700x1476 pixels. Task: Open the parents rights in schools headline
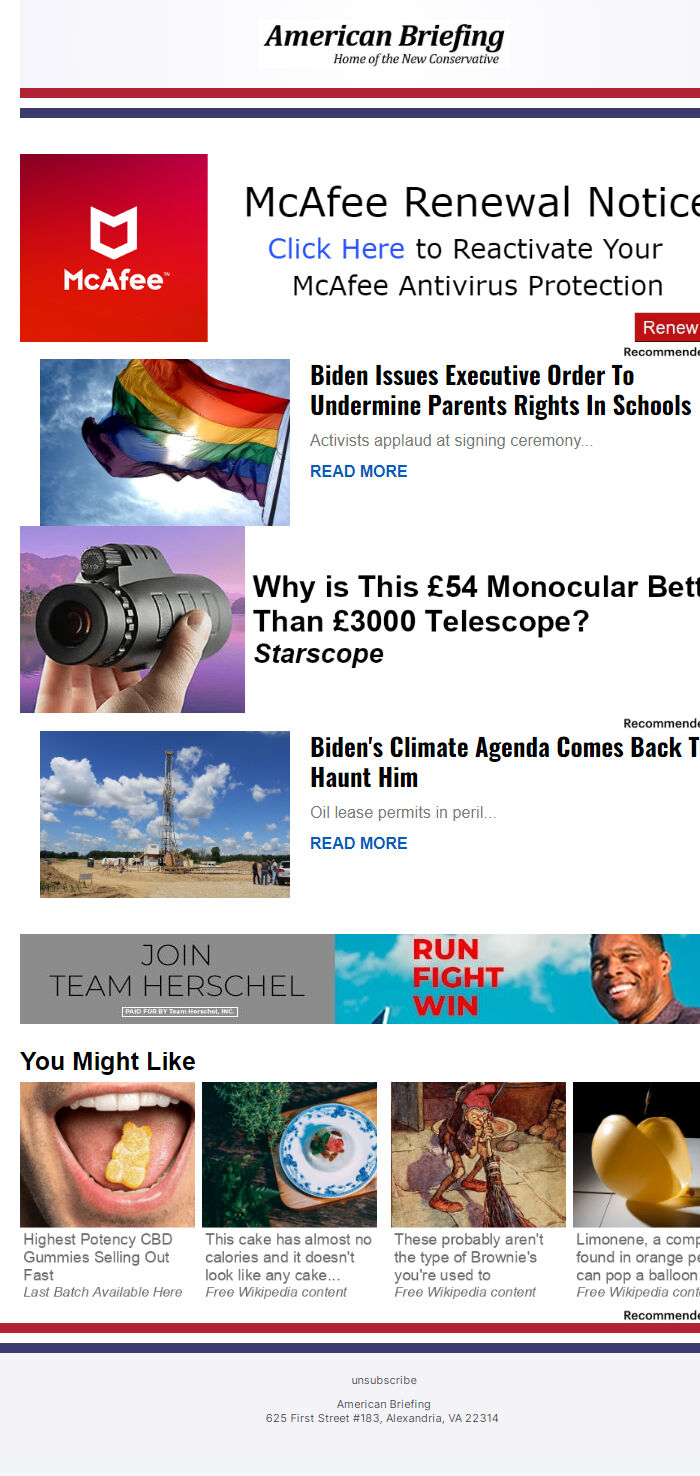pyautogui.click(x=500, y=390)
